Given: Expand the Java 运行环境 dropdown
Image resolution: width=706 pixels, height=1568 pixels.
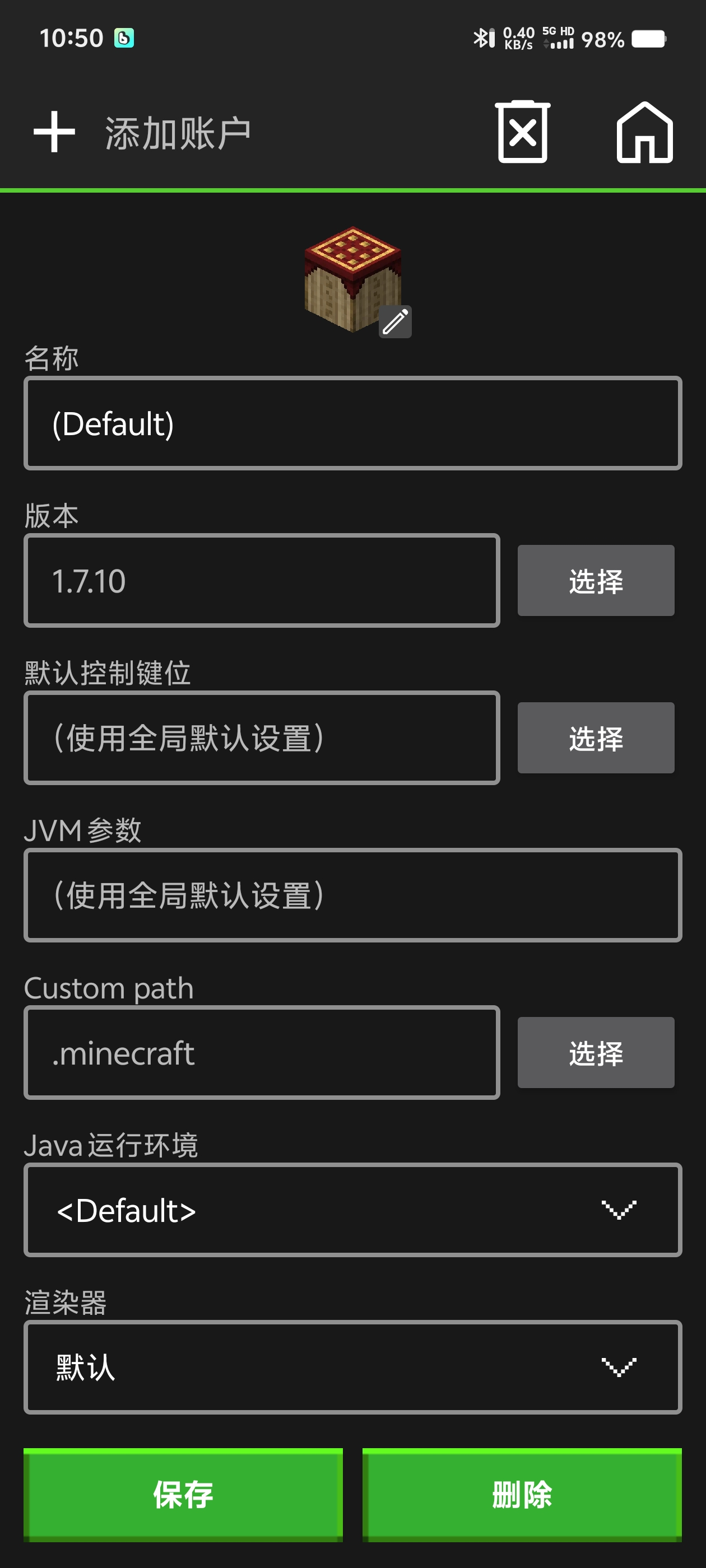Looking at the screenshot, I should [x=352, y=1210].
